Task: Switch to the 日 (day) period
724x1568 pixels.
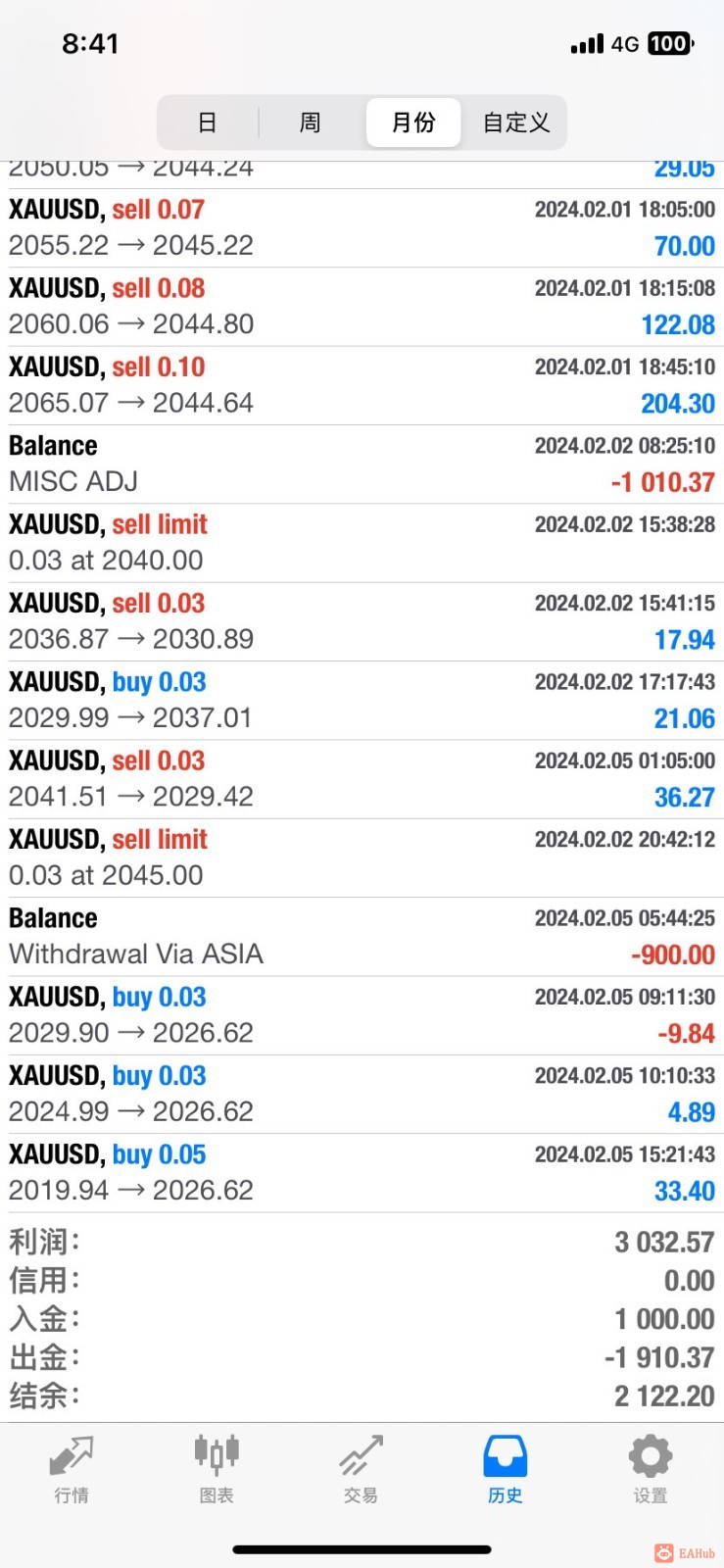Action: point(207,122)
